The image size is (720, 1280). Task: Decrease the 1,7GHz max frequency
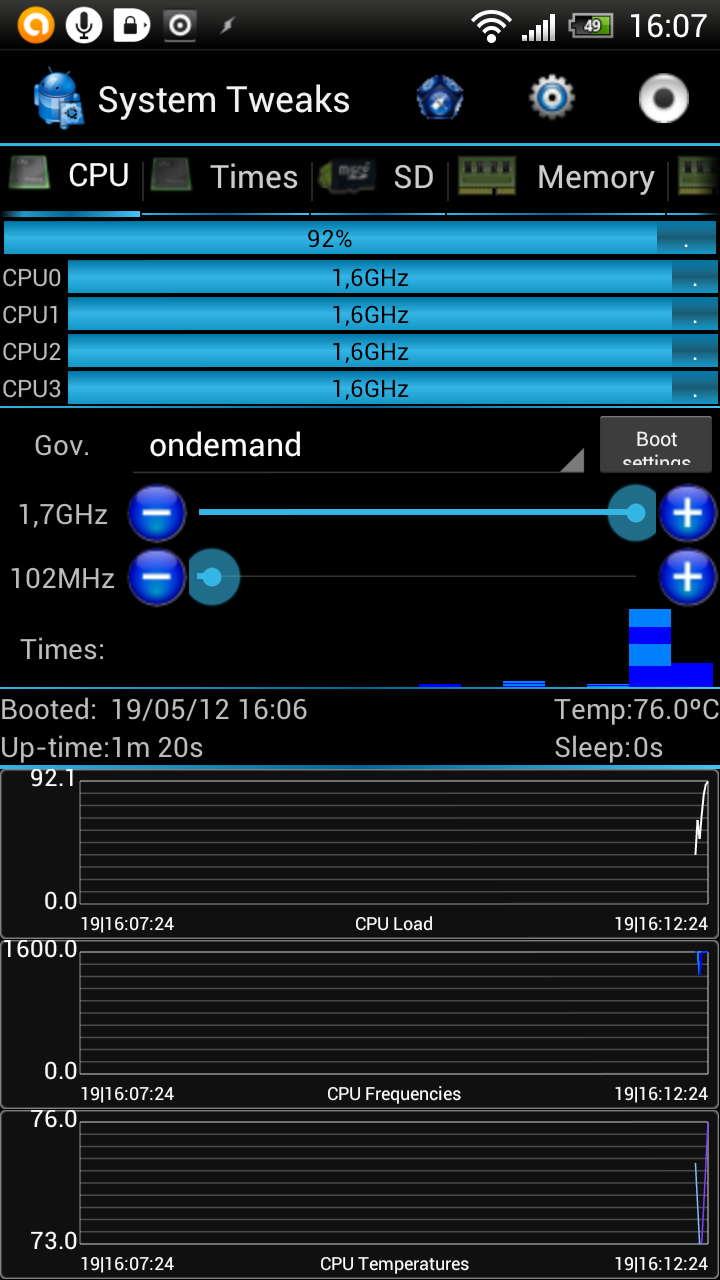coord(157,514)
